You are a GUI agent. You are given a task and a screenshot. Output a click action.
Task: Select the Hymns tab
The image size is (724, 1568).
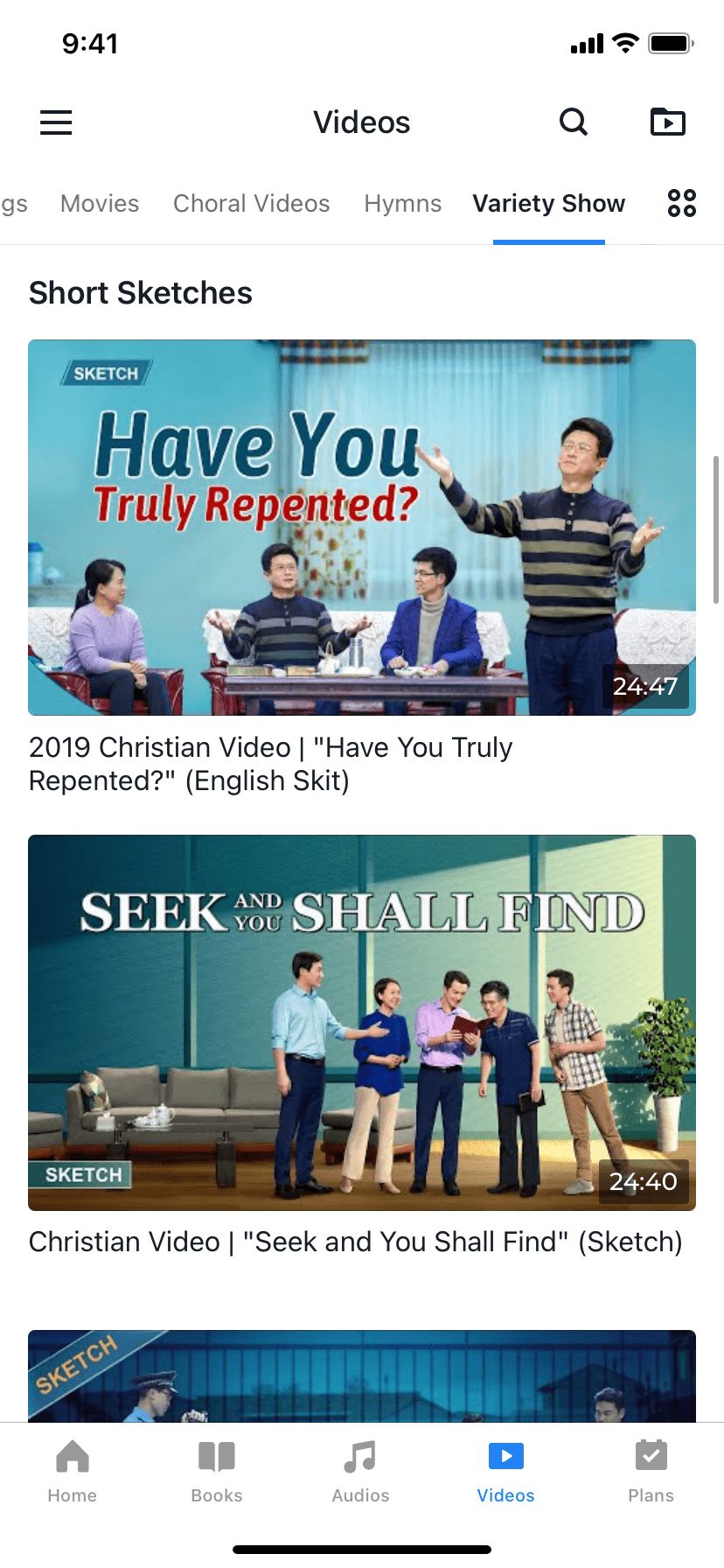point(403,204)
